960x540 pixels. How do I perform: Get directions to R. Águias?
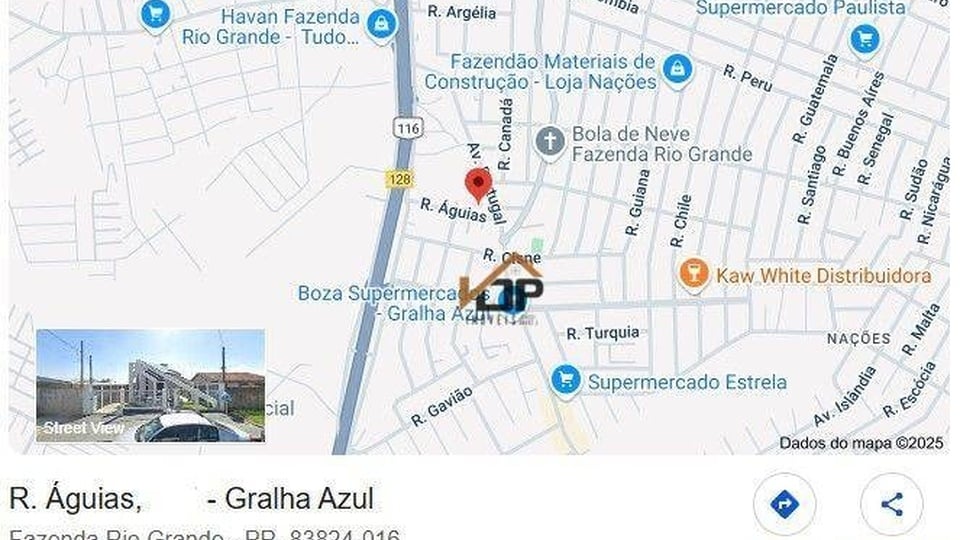click(785, 505)
